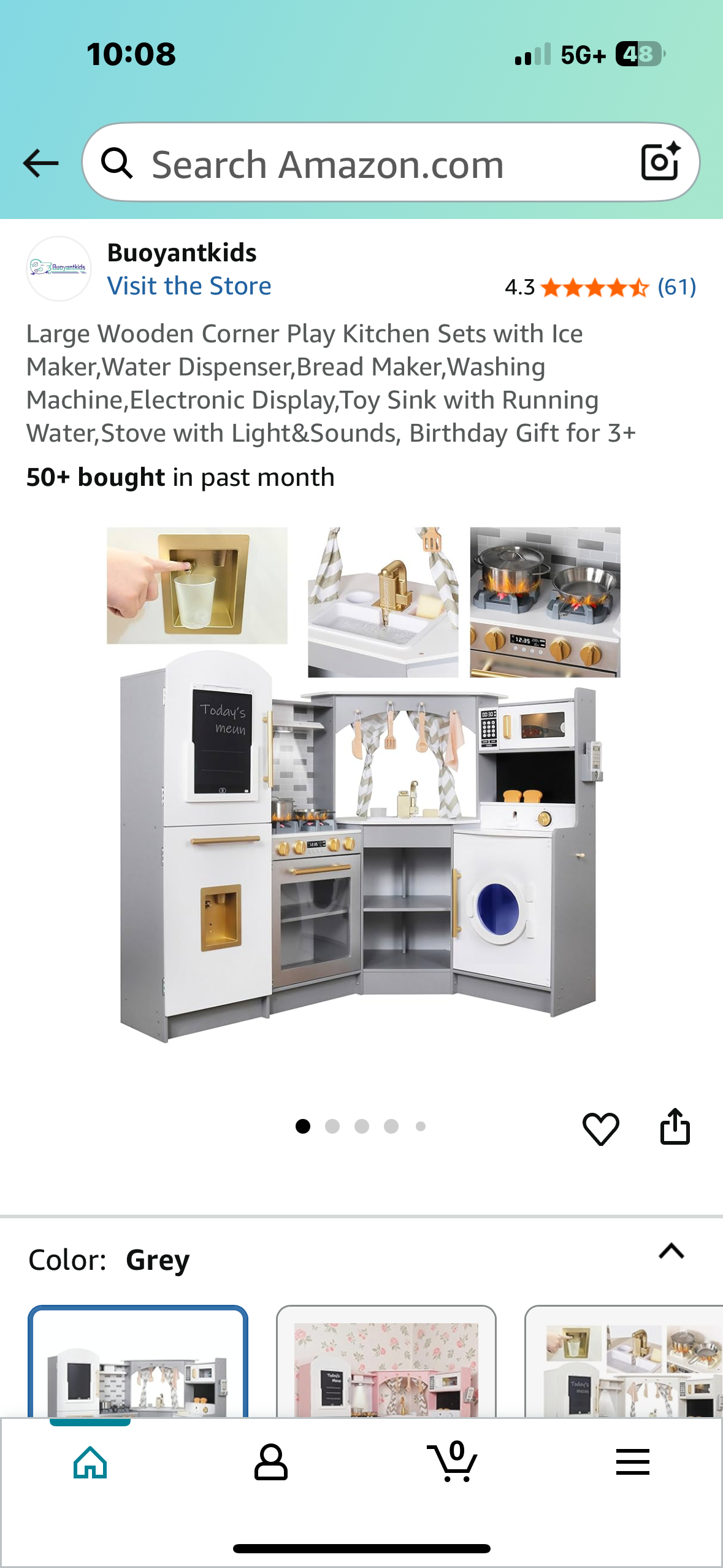Collapse the Color section chevron
The image size is (723, 1568).
click(671, 1250)
